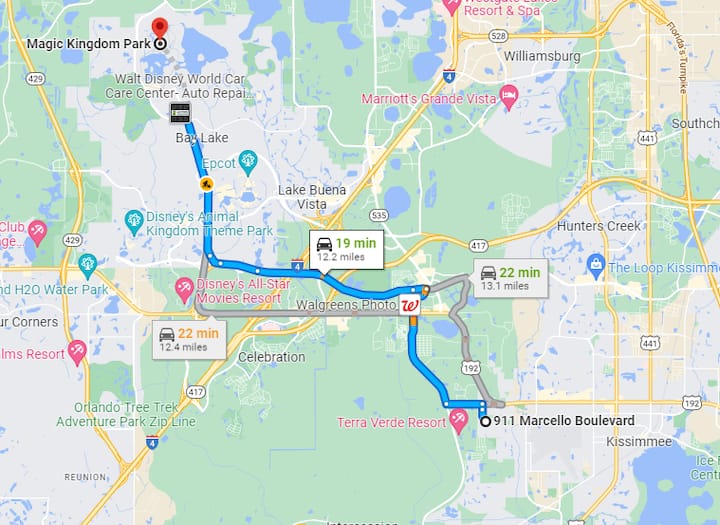View the Terra Verde Resort pin
This screenshot has height=525, width=720.
coord(458,421)
